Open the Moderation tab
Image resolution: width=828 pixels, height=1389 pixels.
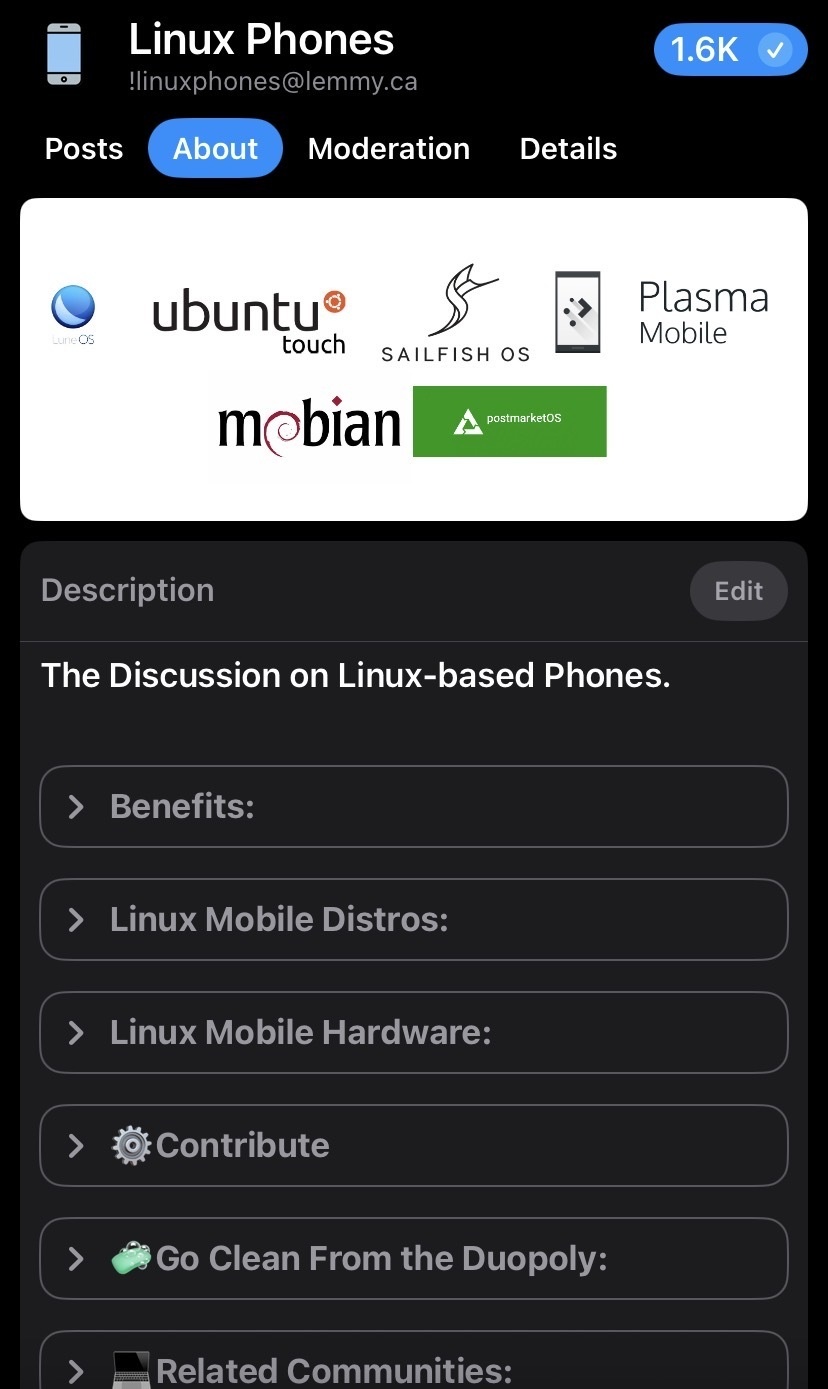(388, 149)
